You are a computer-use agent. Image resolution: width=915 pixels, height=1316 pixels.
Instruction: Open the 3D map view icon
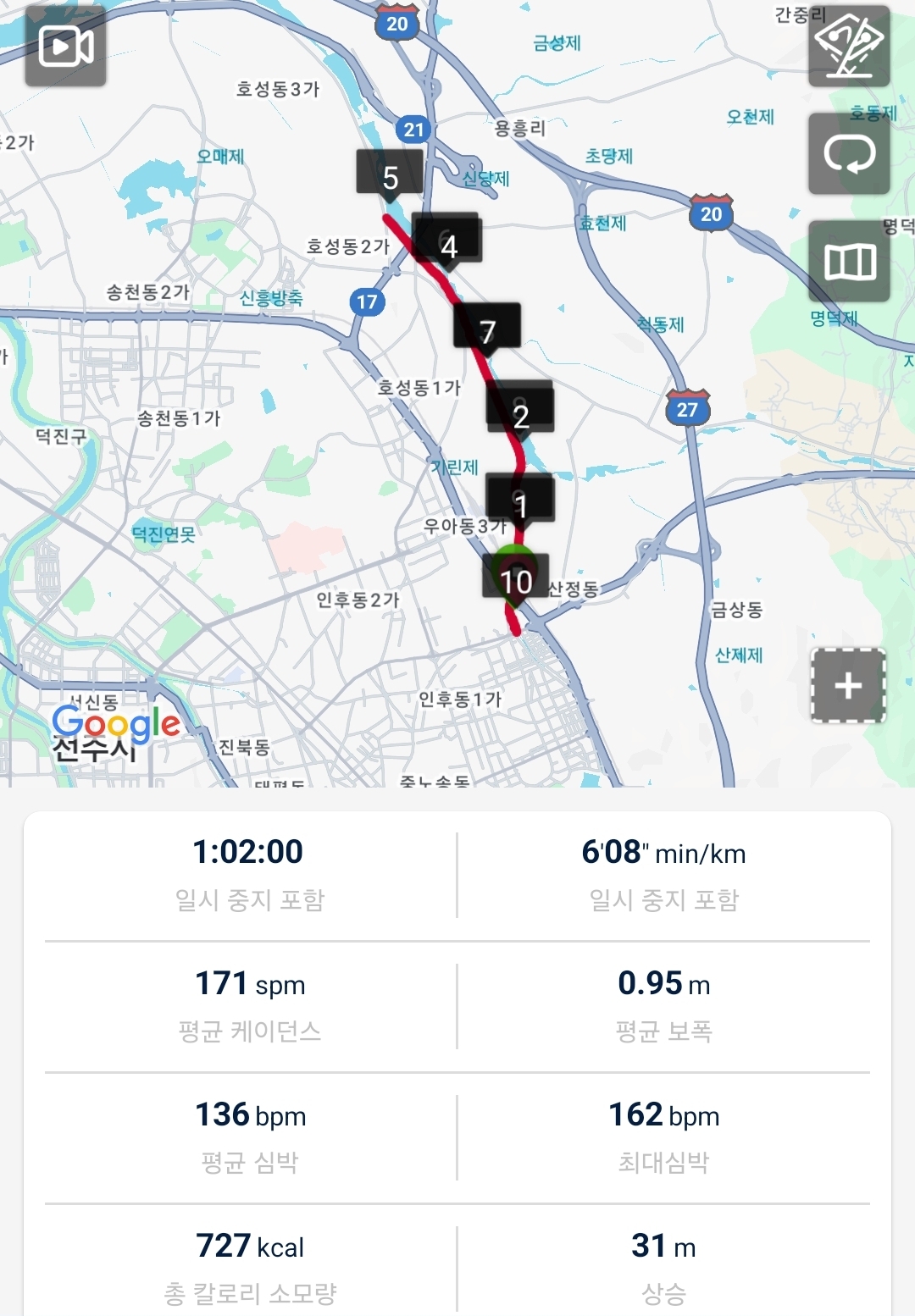point(849,47)
